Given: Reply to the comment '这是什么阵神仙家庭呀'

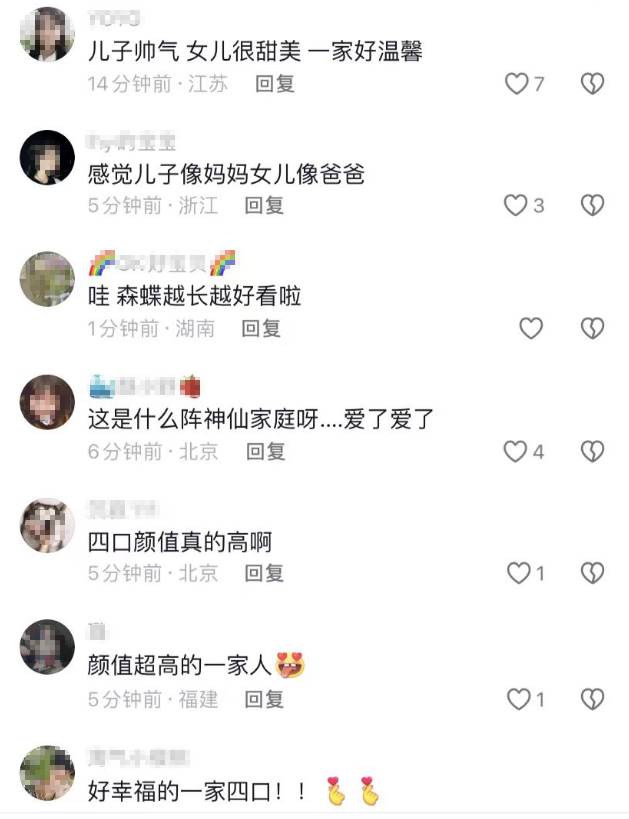Looking at the screenshot, I should point(266,452).
